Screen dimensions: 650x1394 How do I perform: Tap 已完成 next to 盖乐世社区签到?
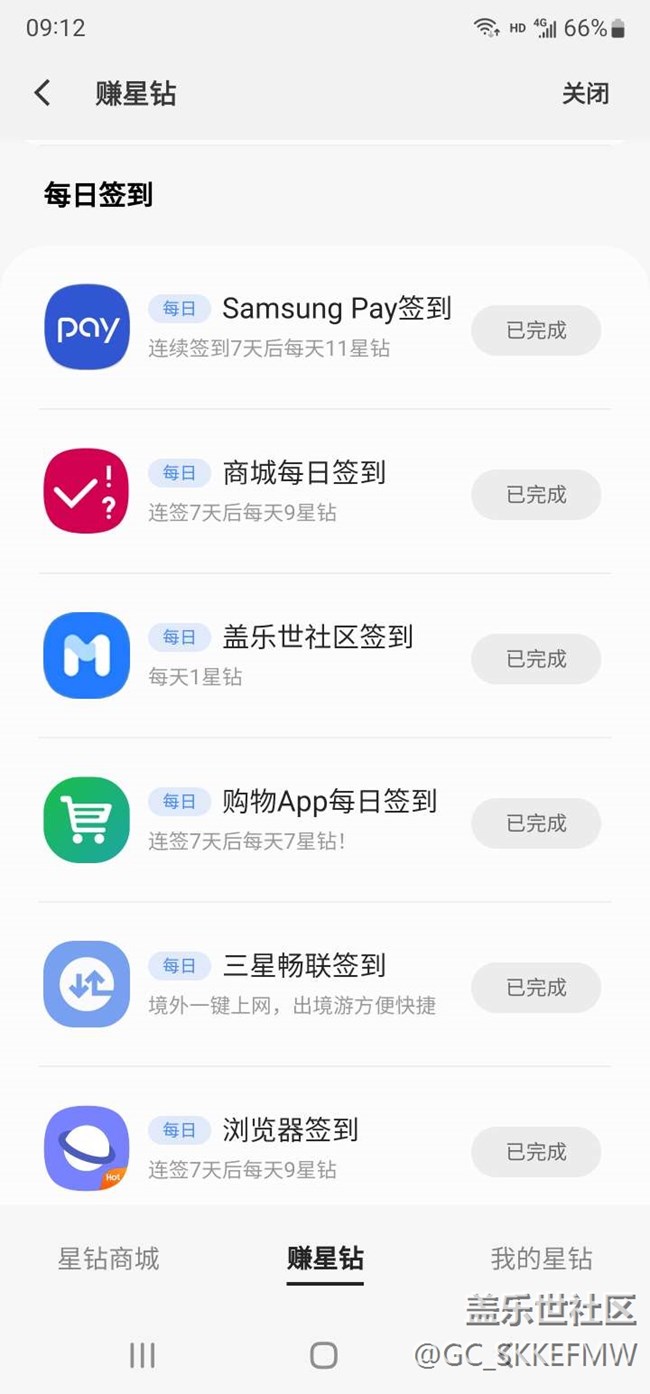coord(536,659)
